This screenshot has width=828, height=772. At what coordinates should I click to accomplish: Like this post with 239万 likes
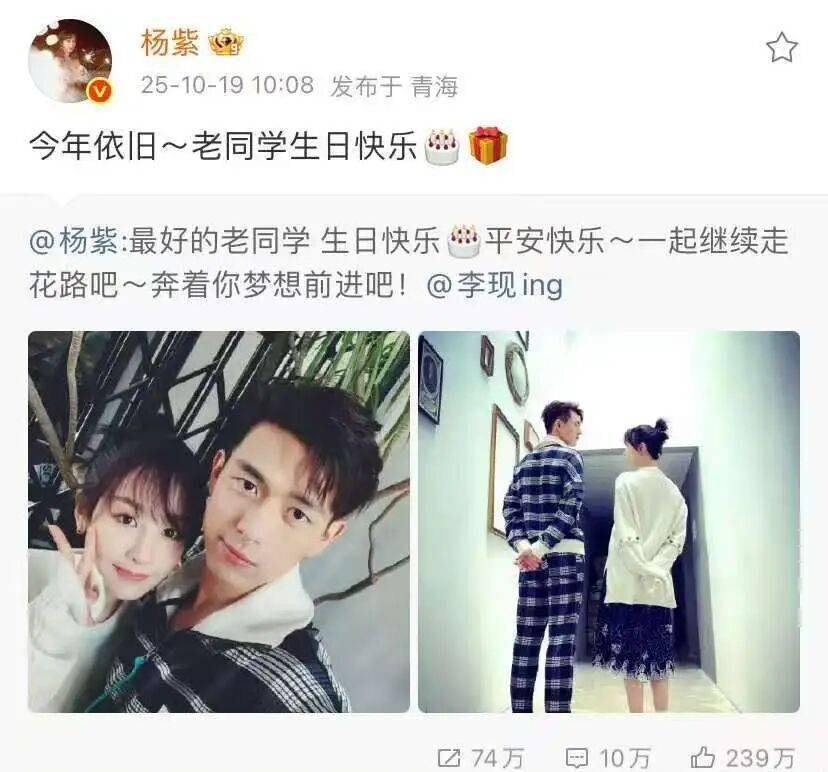[x=742, y=756]
